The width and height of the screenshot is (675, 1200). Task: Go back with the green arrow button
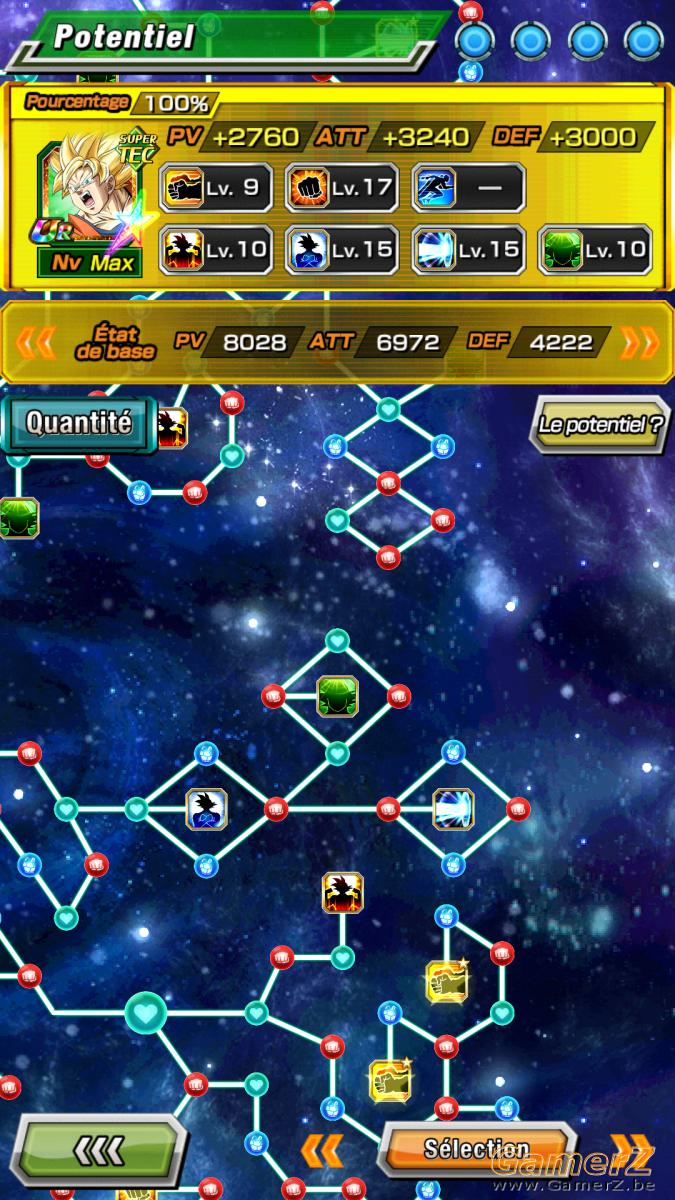tap(101, 1150)
